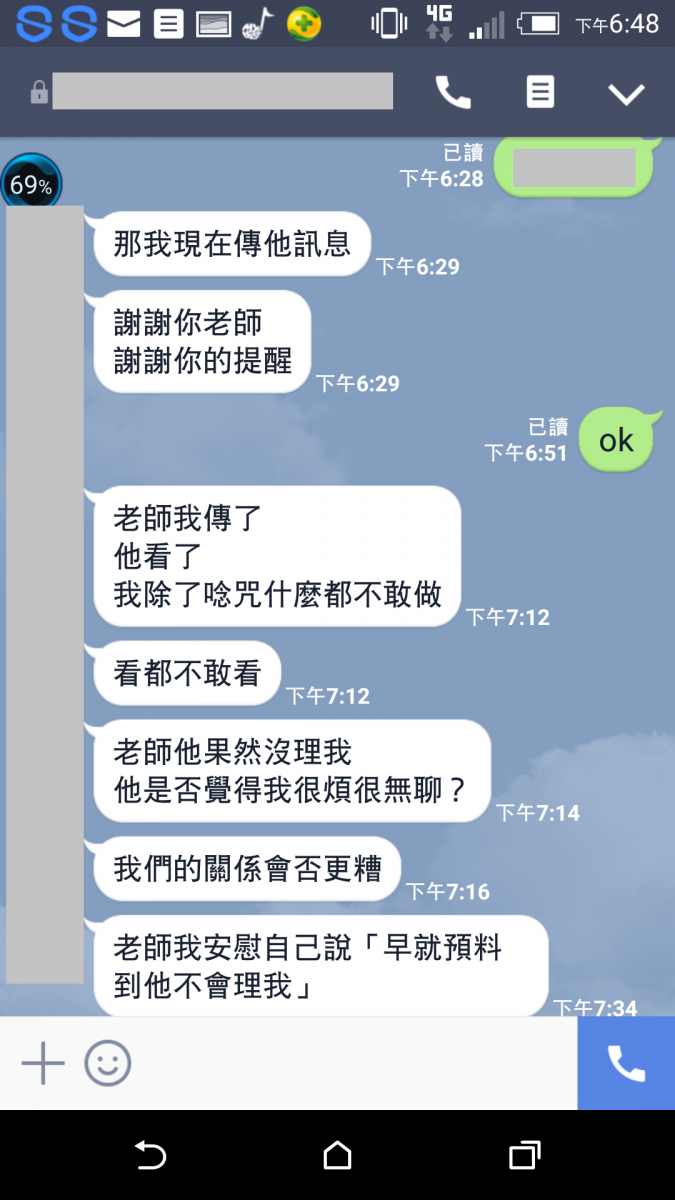The width and height of the screenshot is (675, 1200).
Task: Expand the chat options dropdown chevron
Action: tap(627, 94)
